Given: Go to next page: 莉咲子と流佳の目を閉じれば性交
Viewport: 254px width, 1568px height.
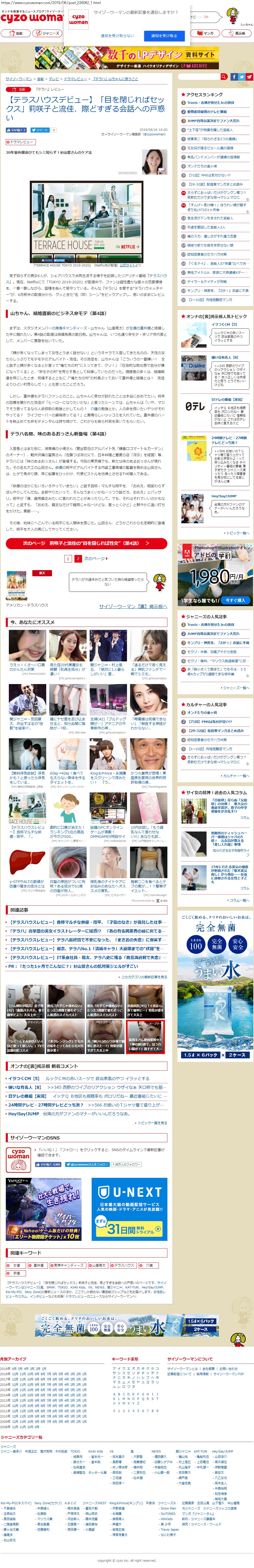Looking at the screenshot, I should [x=86, y=543].
